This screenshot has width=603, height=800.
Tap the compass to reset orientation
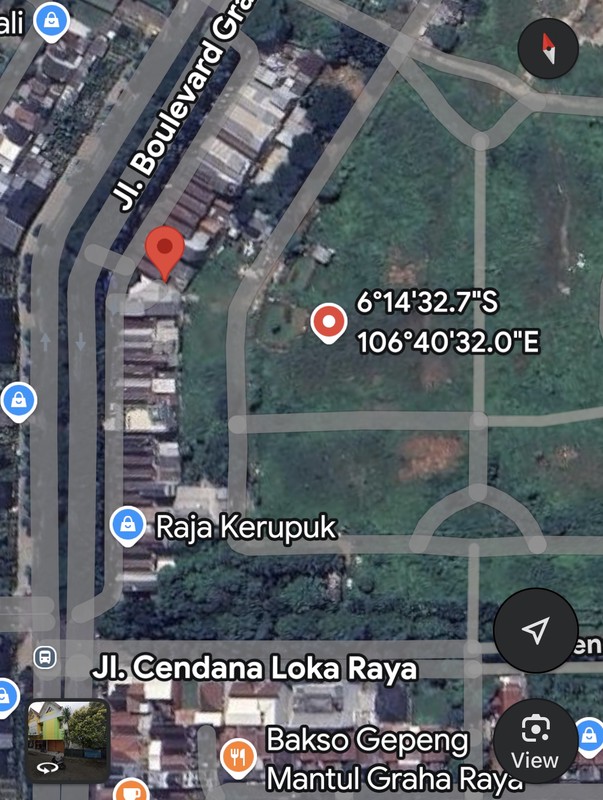pos(548,47)
